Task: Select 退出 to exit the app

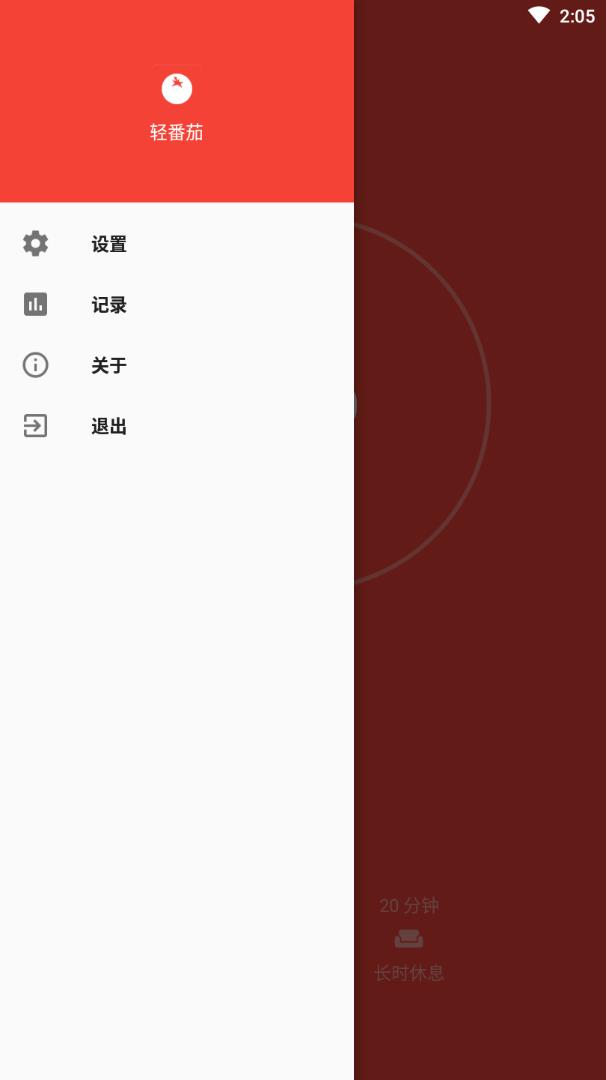Action: pyautogui.click(x=108, y=427)
